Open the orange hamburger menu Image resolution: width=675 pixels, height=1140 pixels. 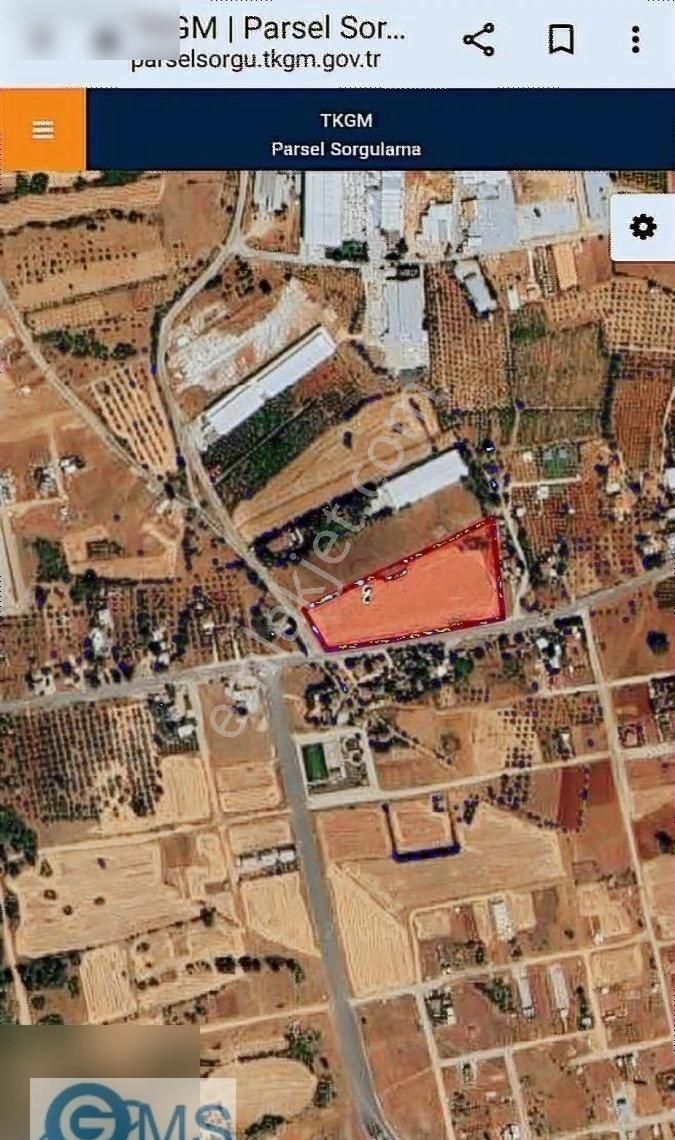click(43, 130)
